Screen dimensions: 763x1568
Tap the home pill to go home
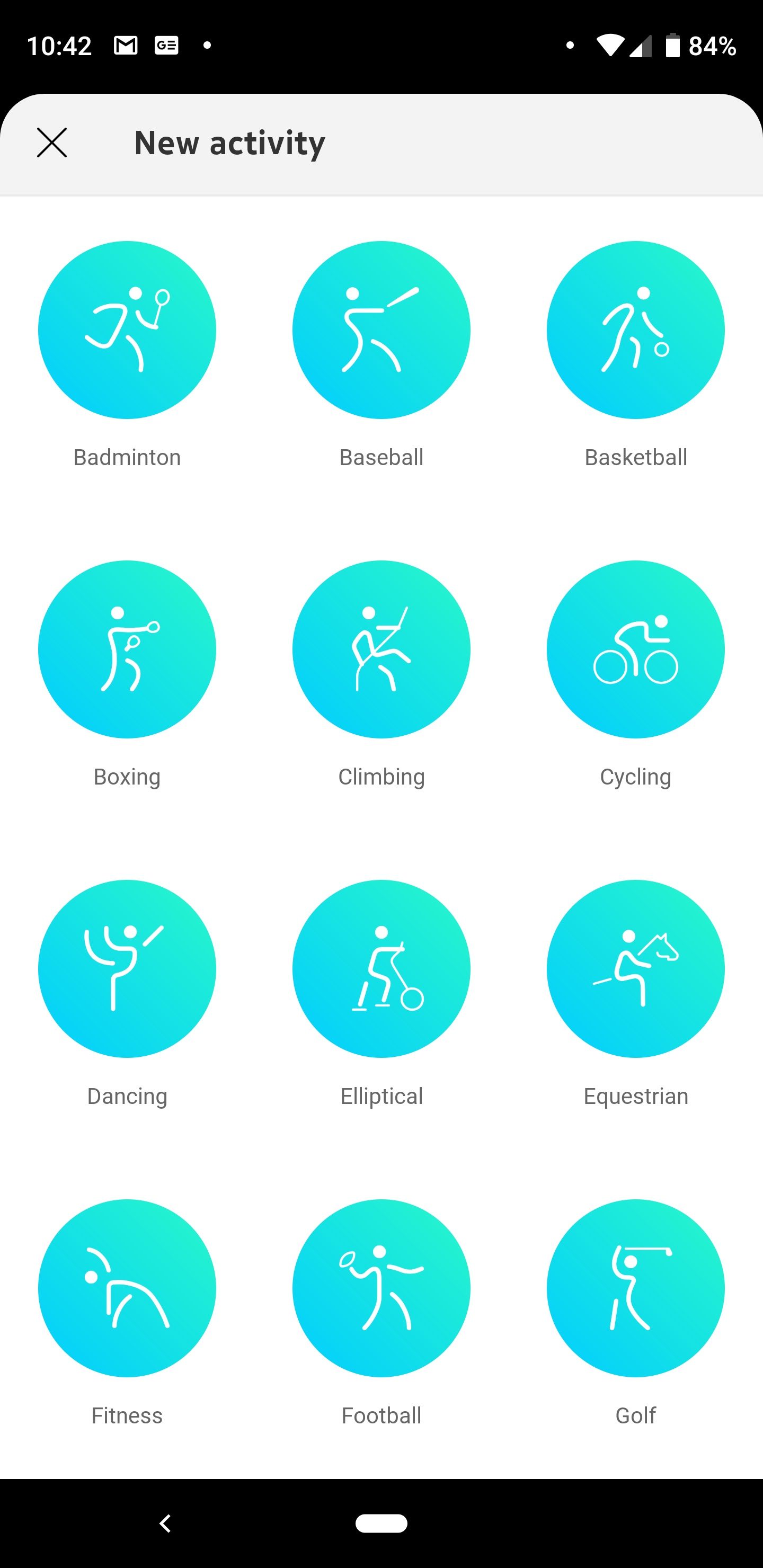[381, 1523]
